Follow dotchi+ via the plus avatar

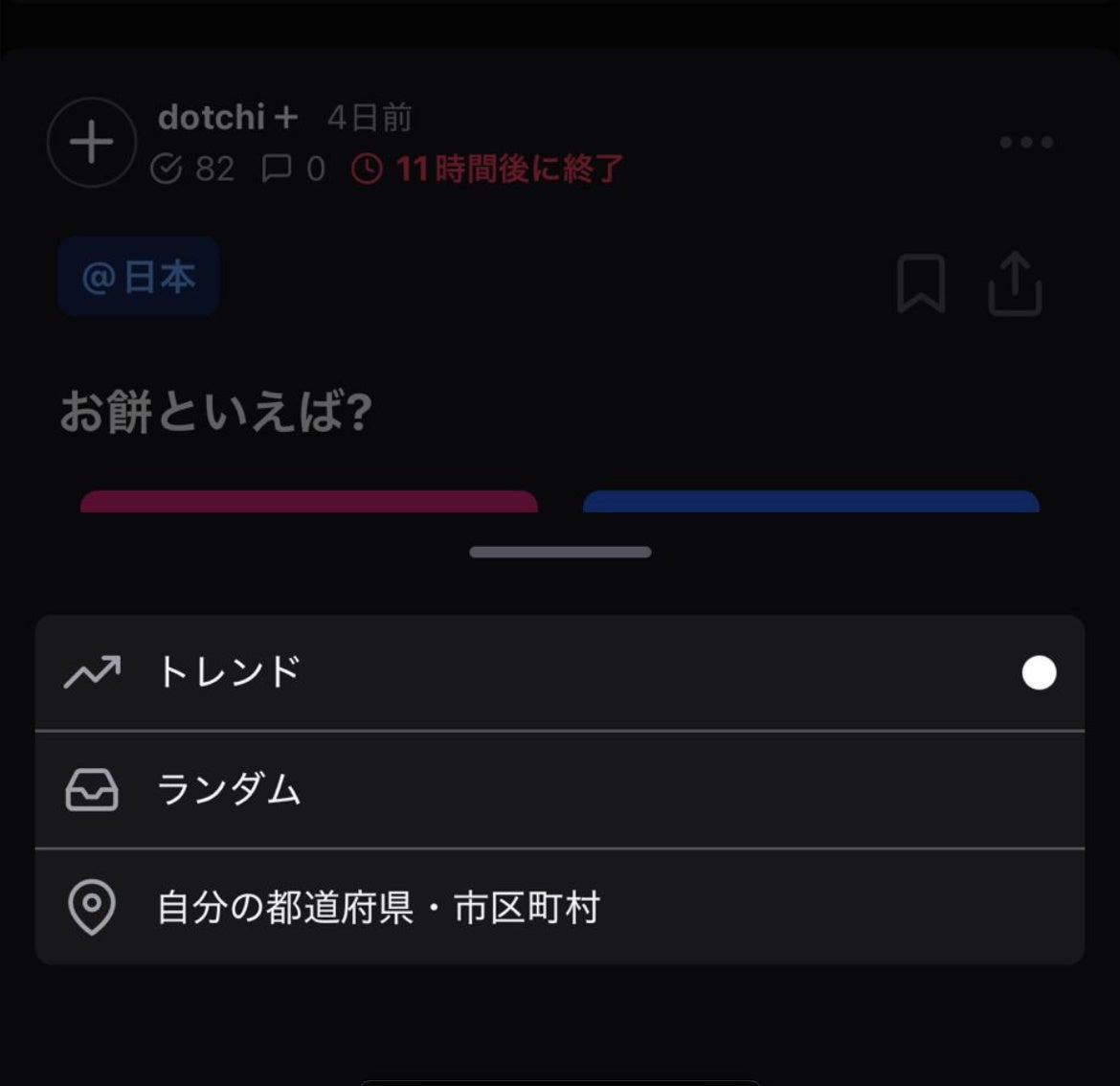[x=92, y=143]
